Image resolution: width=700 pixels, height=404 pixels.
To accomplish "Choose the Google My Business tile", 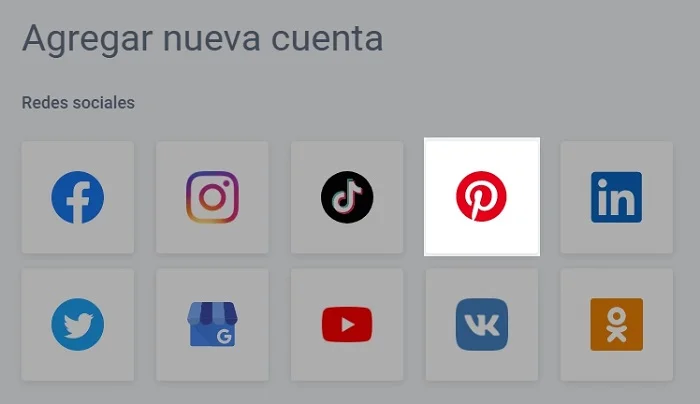I will click(212, 325).
